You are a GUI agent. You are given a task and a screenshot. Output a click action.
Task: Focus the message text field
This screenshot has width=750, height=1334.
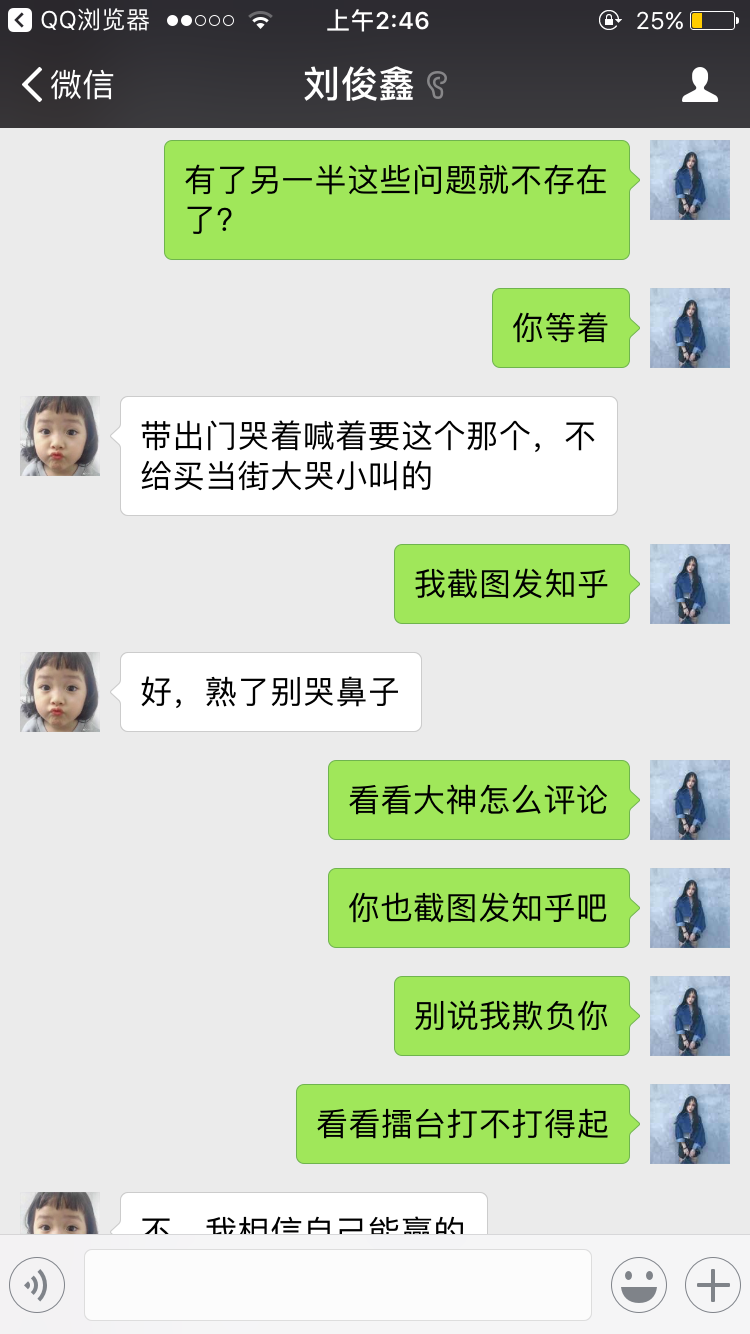338,1285
